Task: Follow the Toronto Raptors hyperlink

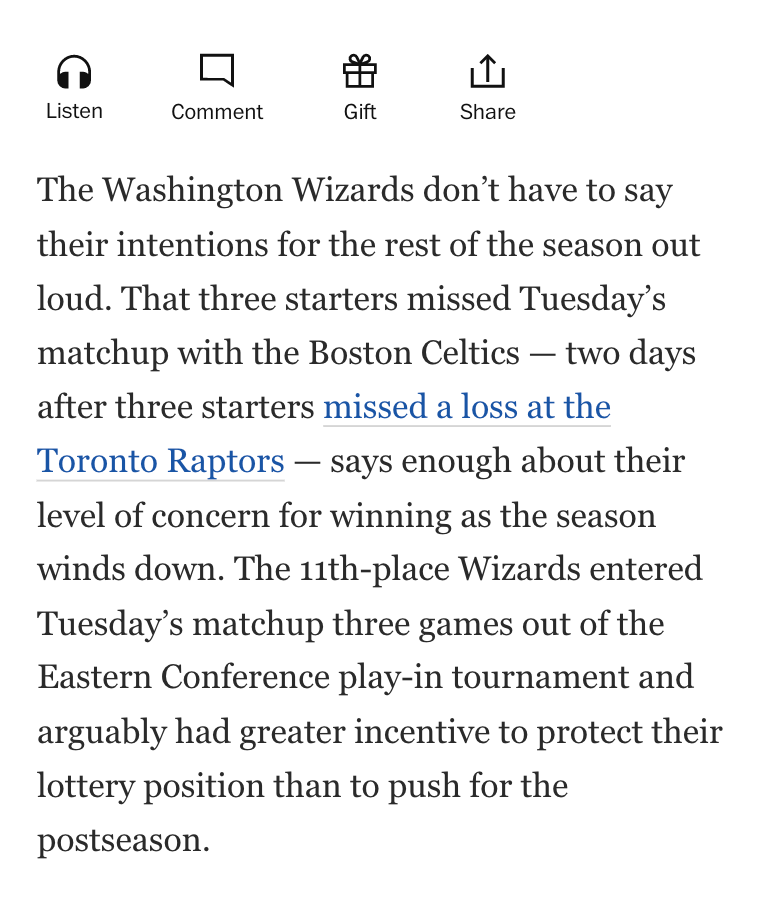Action: (160, 461)
